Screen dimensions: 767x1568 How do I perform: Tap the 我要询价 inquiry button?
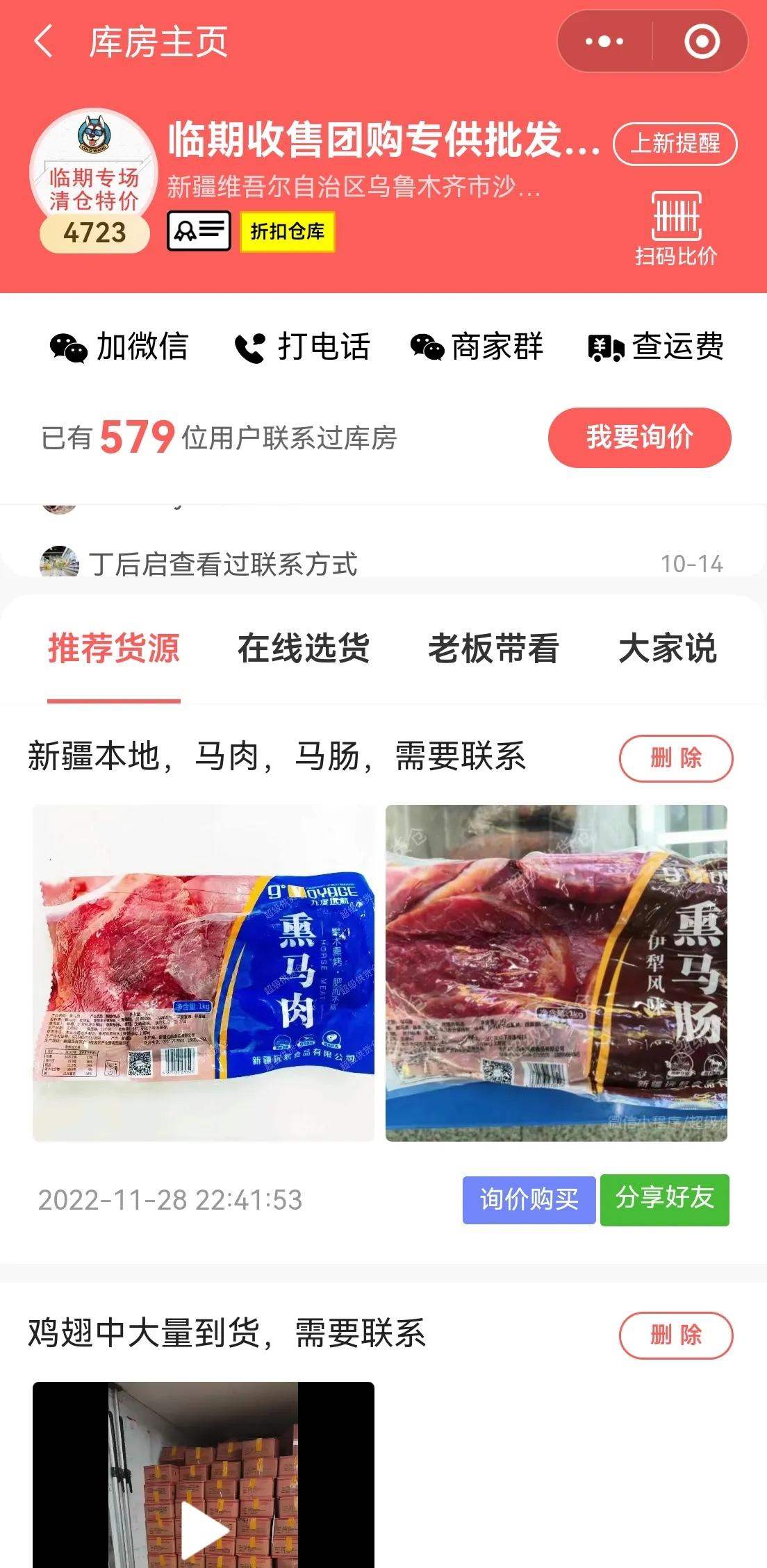tap(639, 437)
